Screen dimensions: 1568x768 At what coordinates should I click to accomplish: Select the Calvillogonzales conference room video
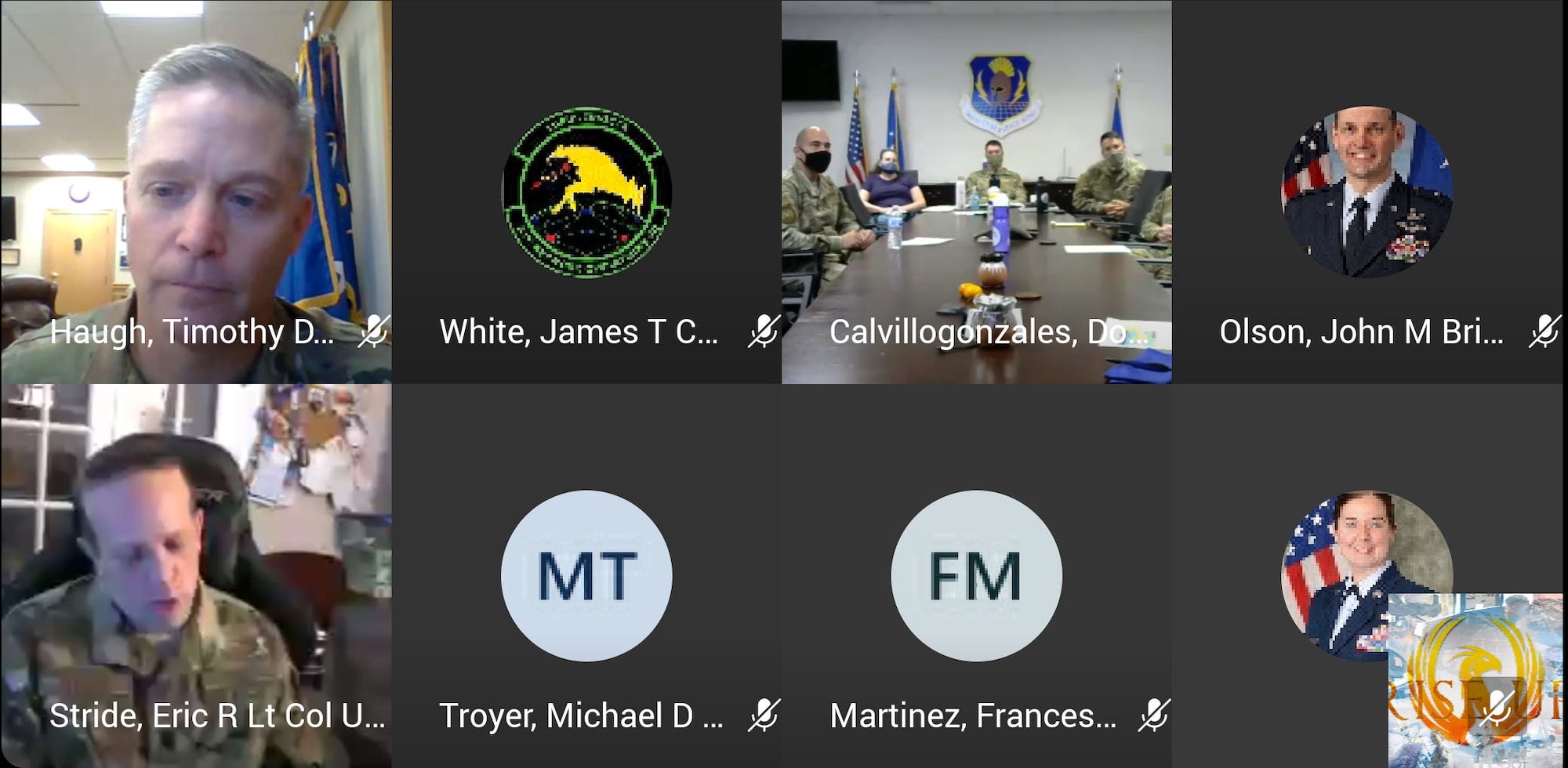[976, 192]
